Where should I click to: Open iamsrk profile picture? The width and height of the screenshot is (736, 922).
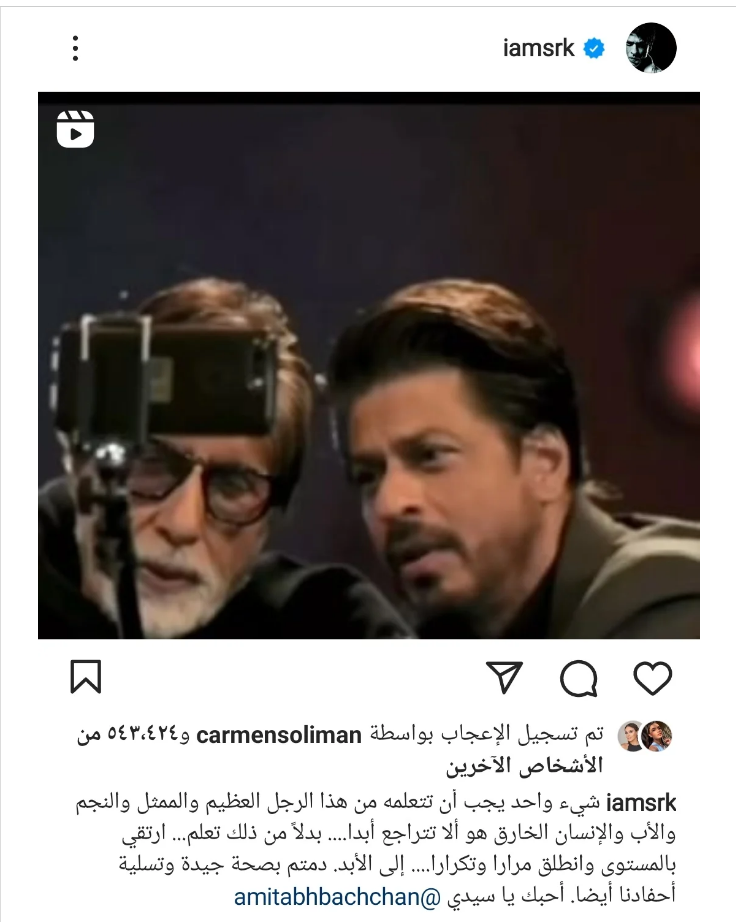[651, 48]
